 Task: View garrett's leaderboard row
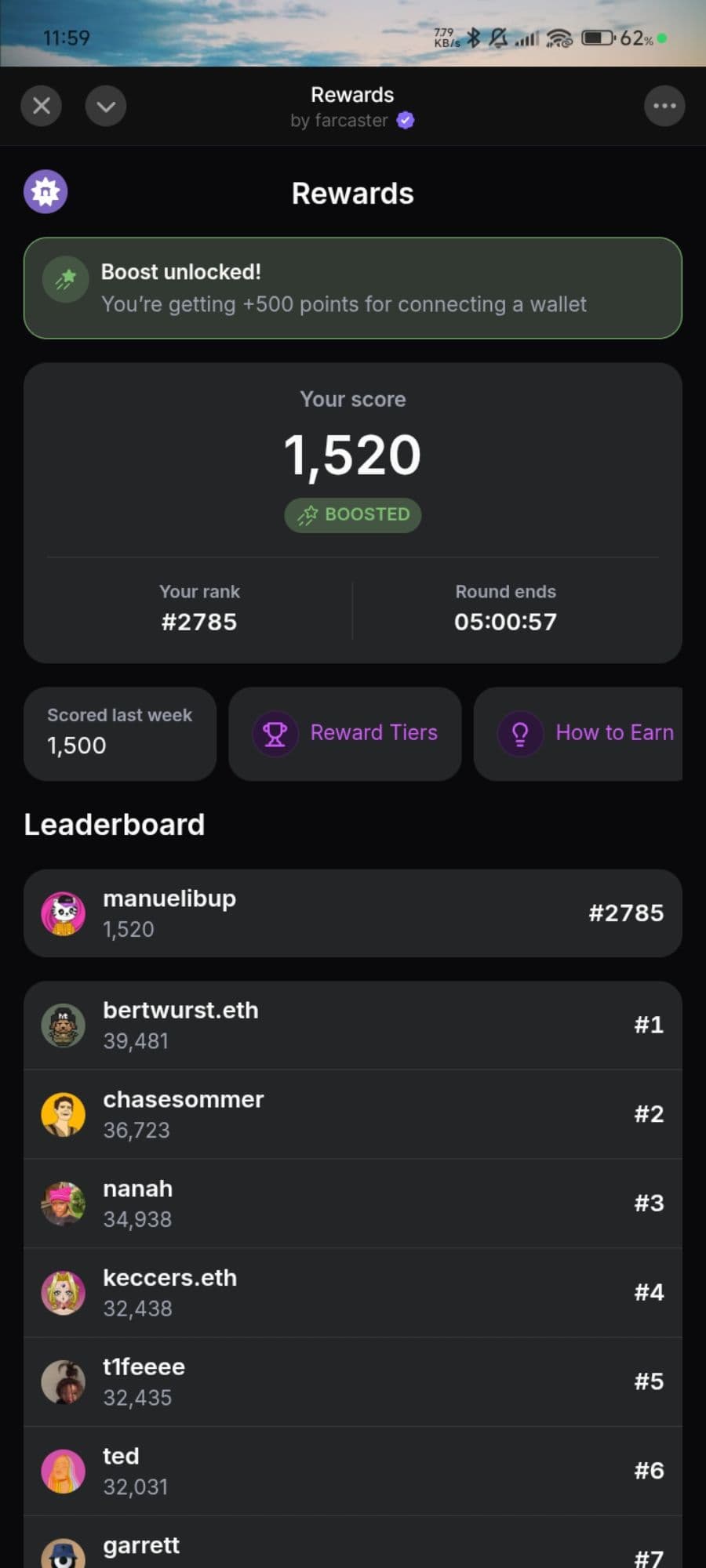coord(352,1548)
